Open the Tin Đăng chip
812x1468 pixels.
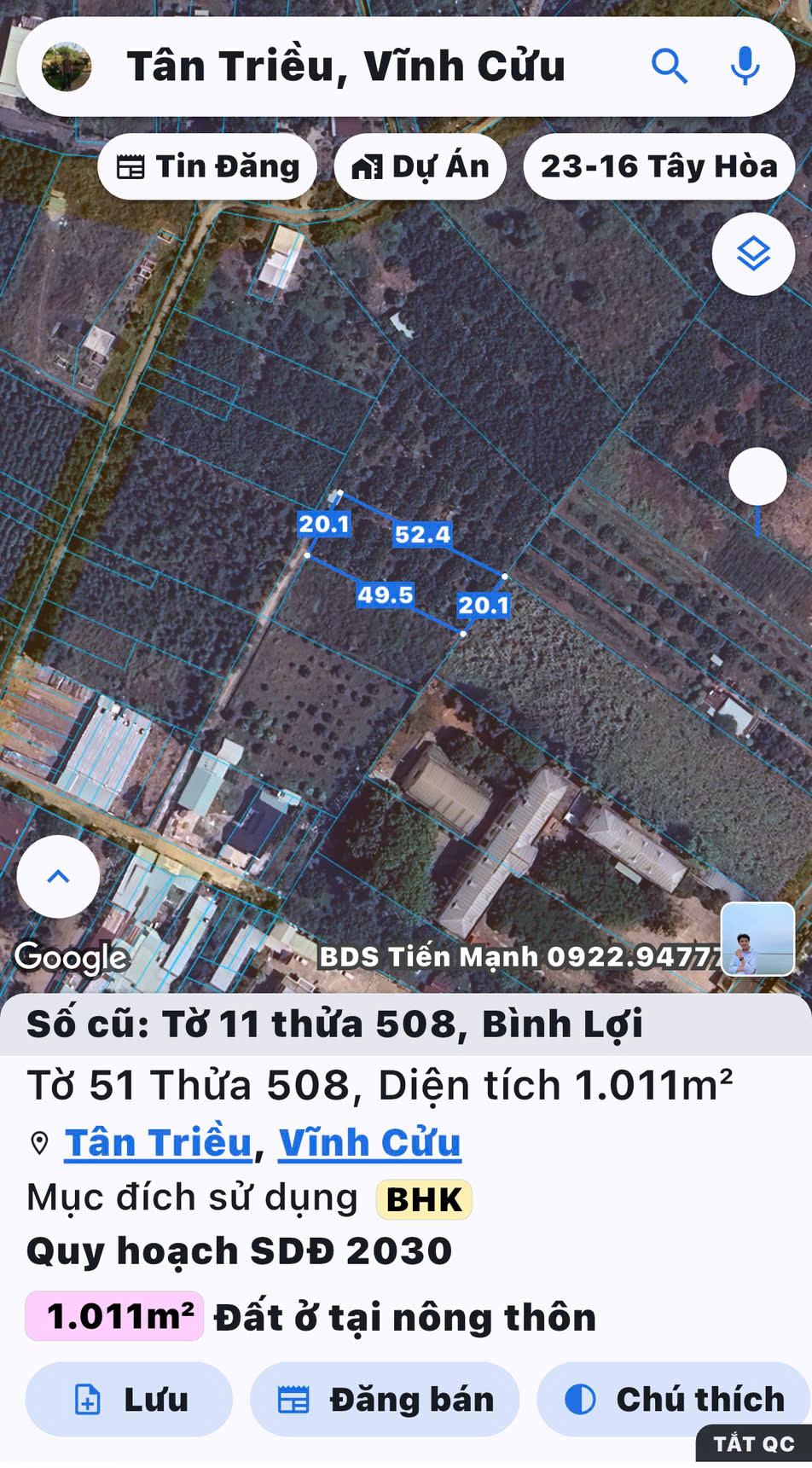[x=207, y=167]
